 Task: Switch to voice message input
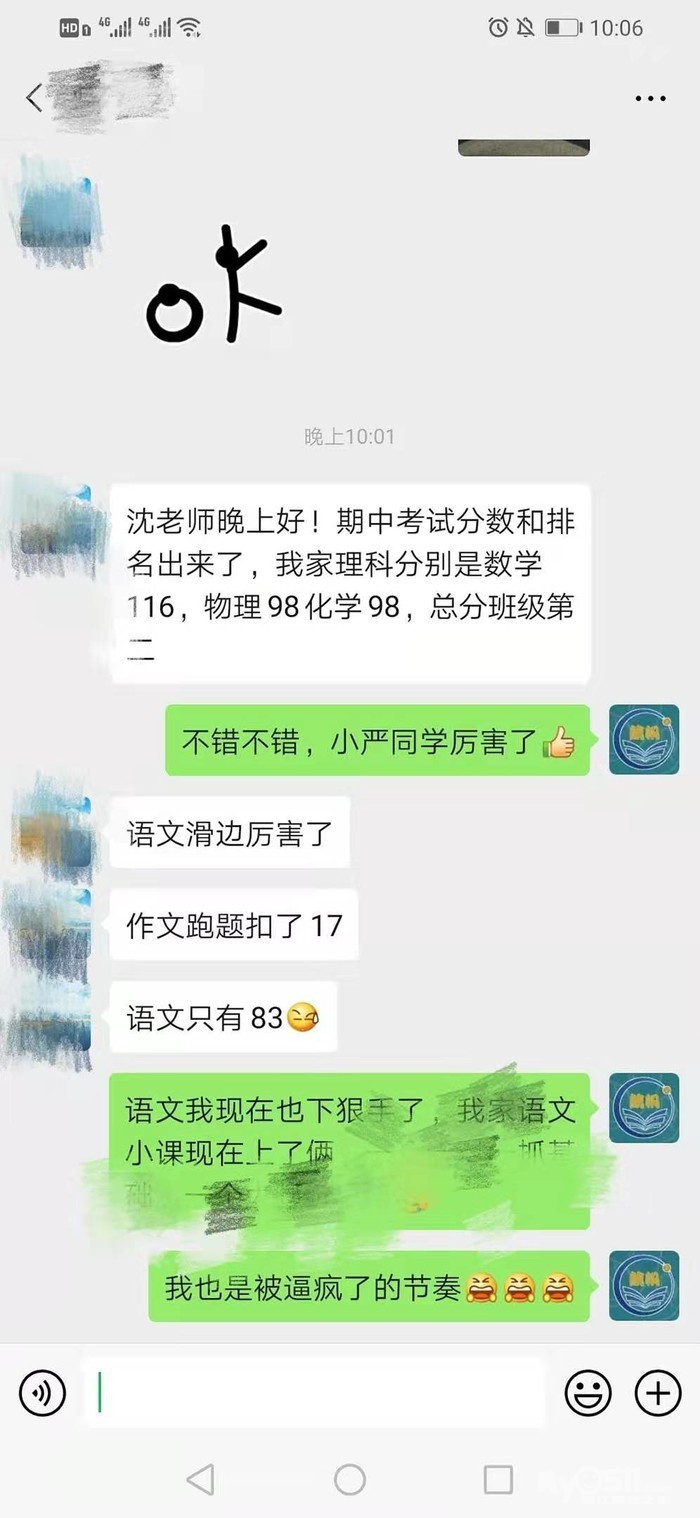pyautogui.click(x=42, y=1393)
